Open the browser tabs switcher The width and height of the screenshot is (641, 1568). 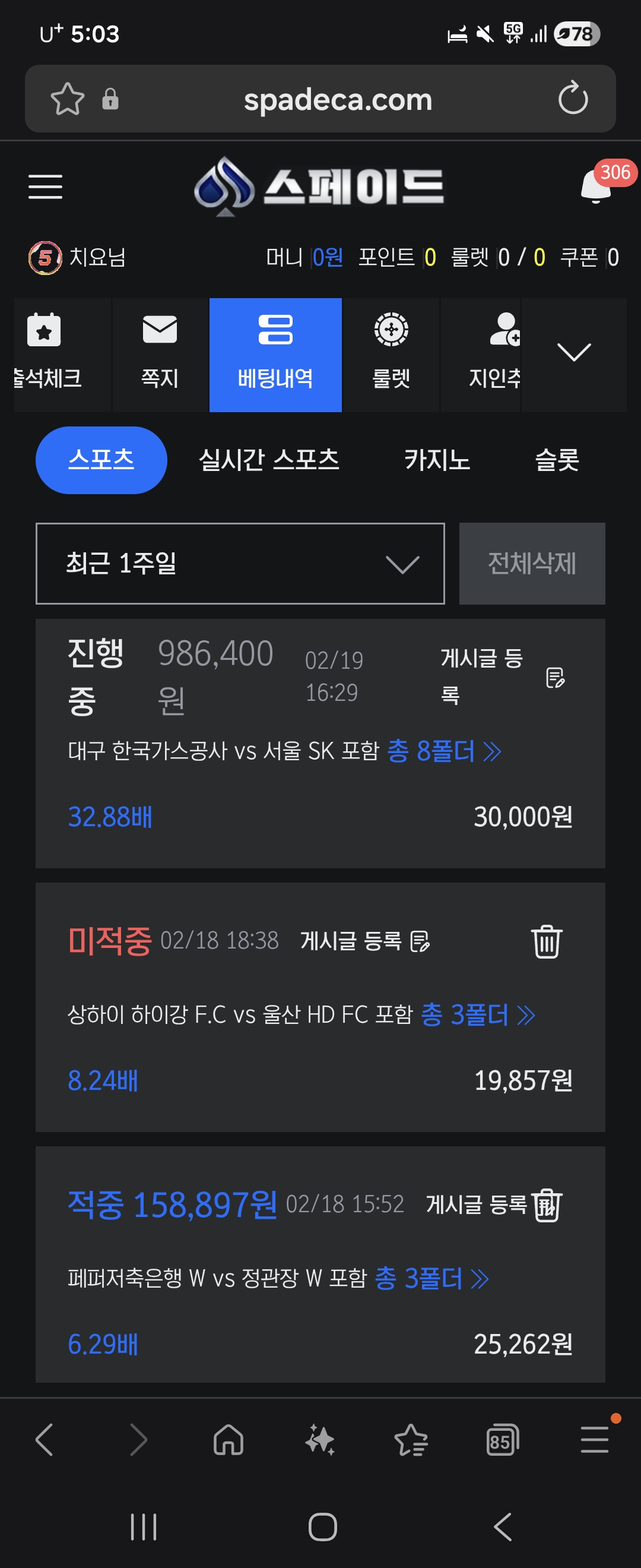pos(502,1440)
